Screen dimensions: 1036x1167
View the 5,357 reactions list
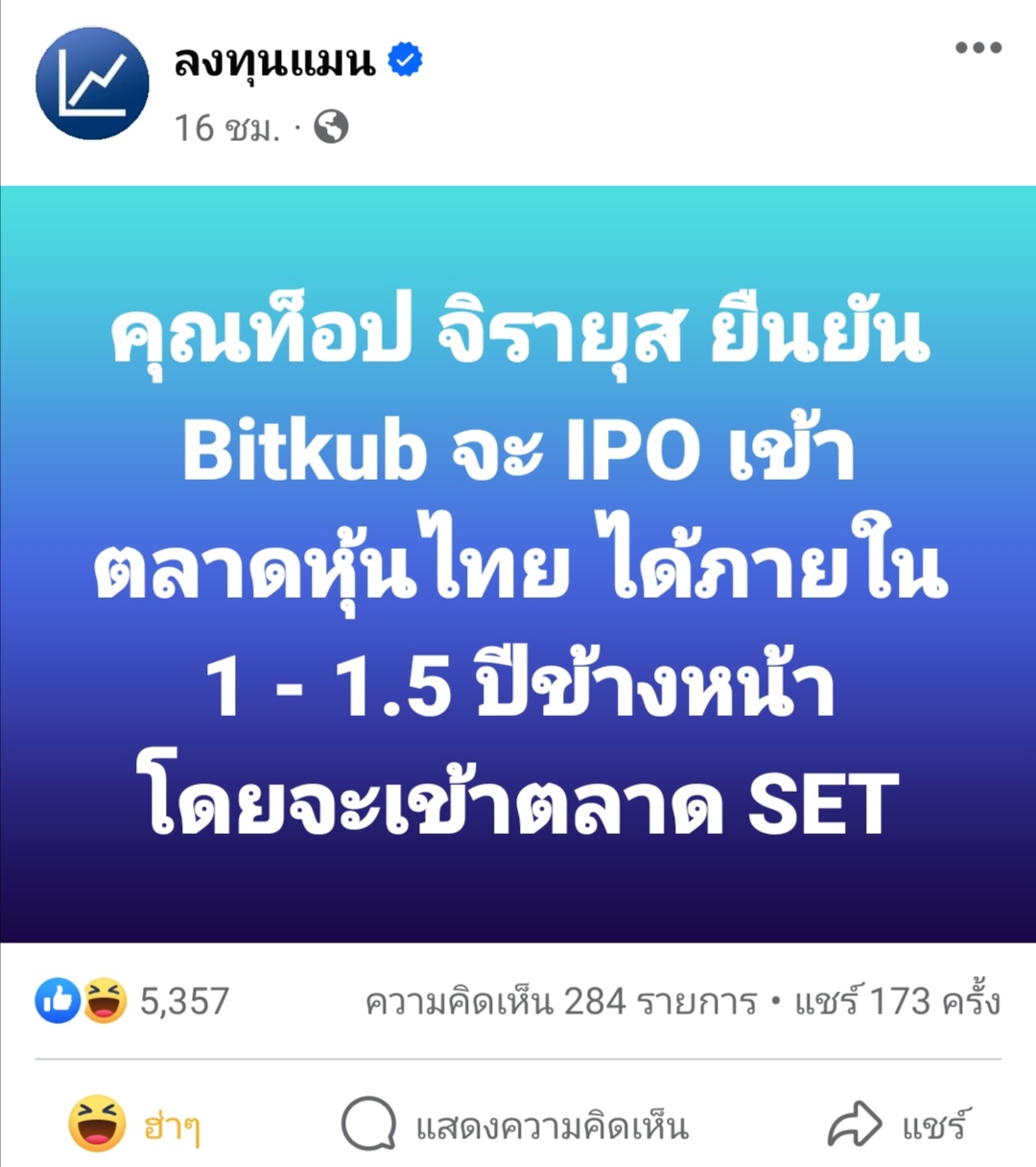134,1001
